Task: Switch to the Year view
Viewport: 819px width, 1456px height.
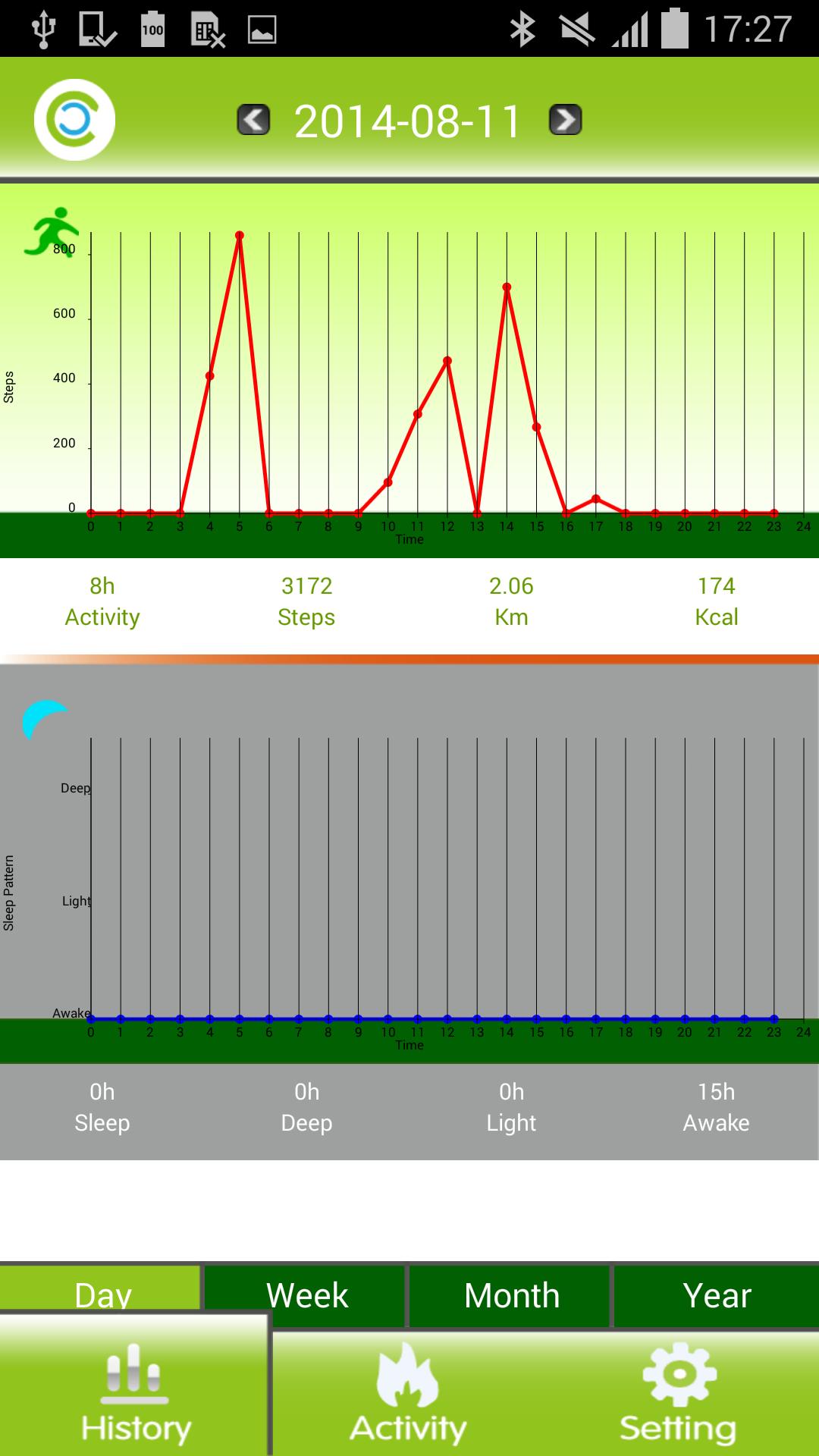Action: click(716, 1295)
